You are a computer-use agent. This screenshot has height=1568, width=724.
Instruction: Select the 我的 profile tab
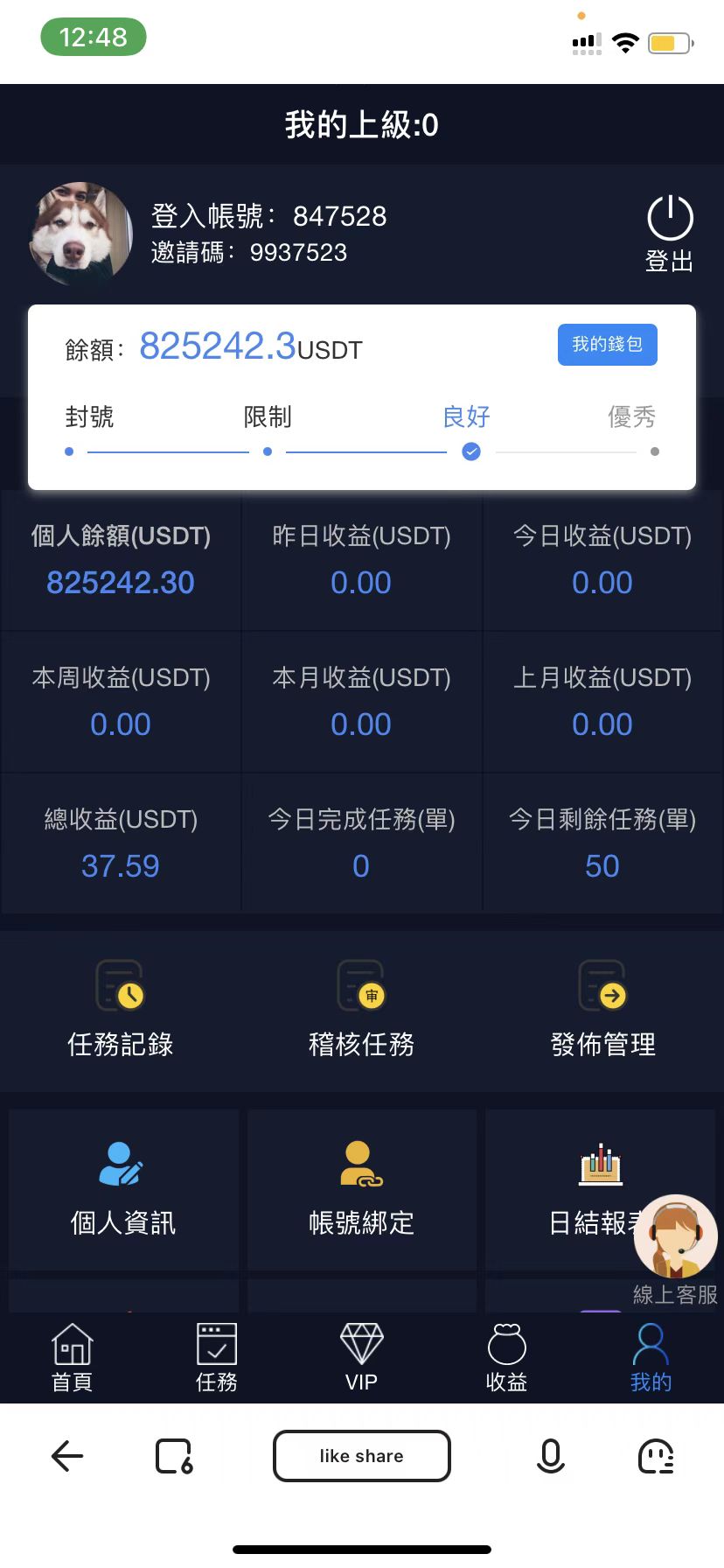click(x=651, y=1356)
